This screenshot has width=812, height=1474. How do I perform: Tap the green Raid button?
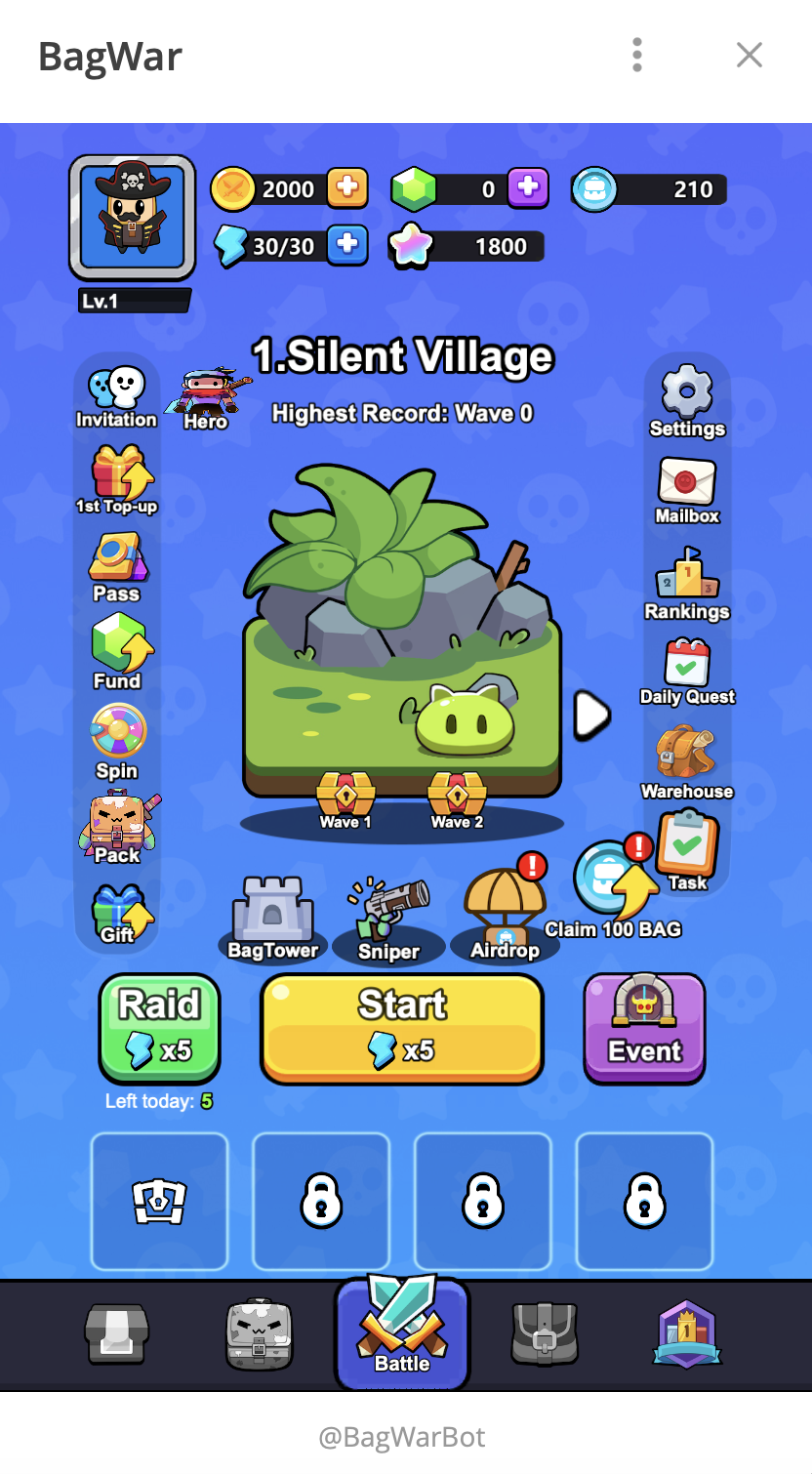(x=160, y=1028)
